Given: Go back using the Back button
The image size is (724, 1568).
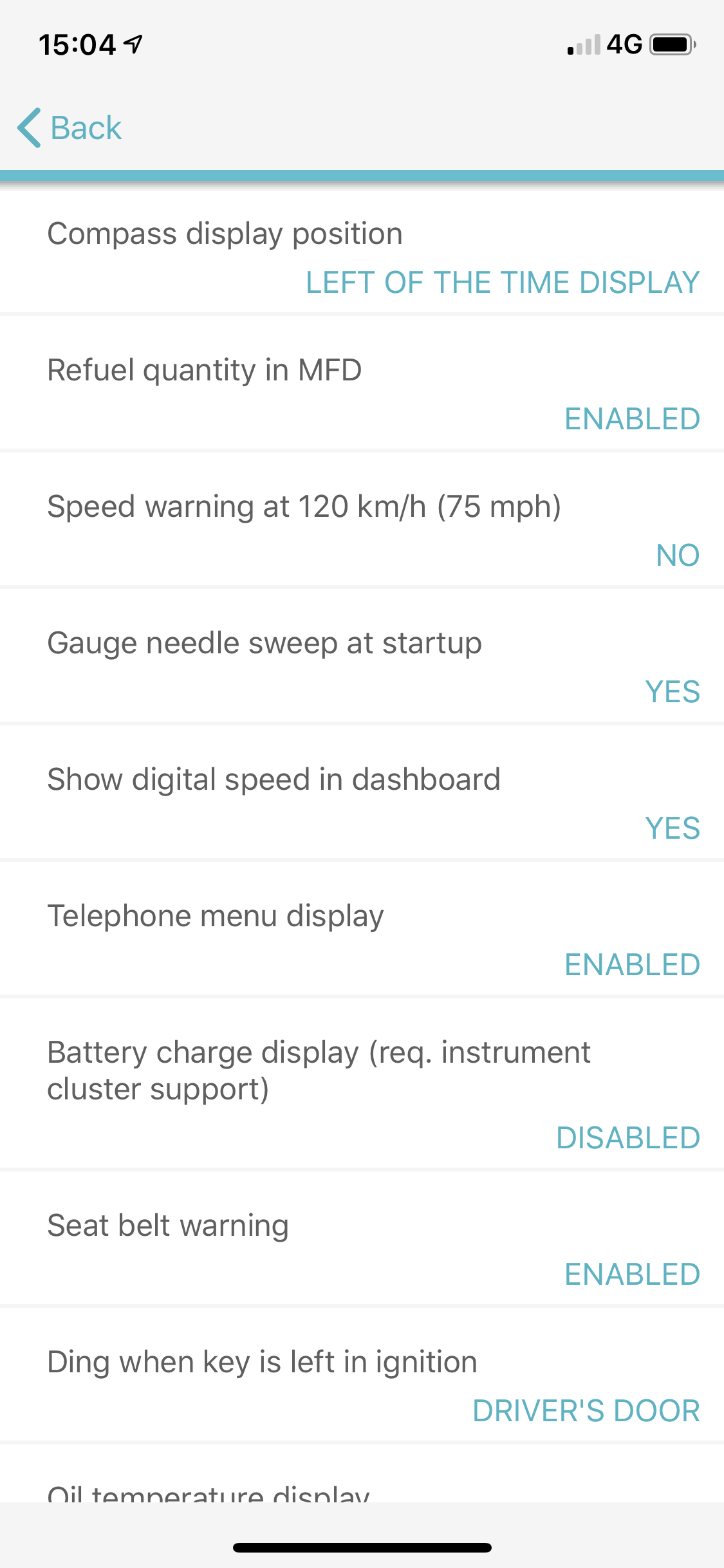Looking at the screenshot, I should click(x=70, y=127).
